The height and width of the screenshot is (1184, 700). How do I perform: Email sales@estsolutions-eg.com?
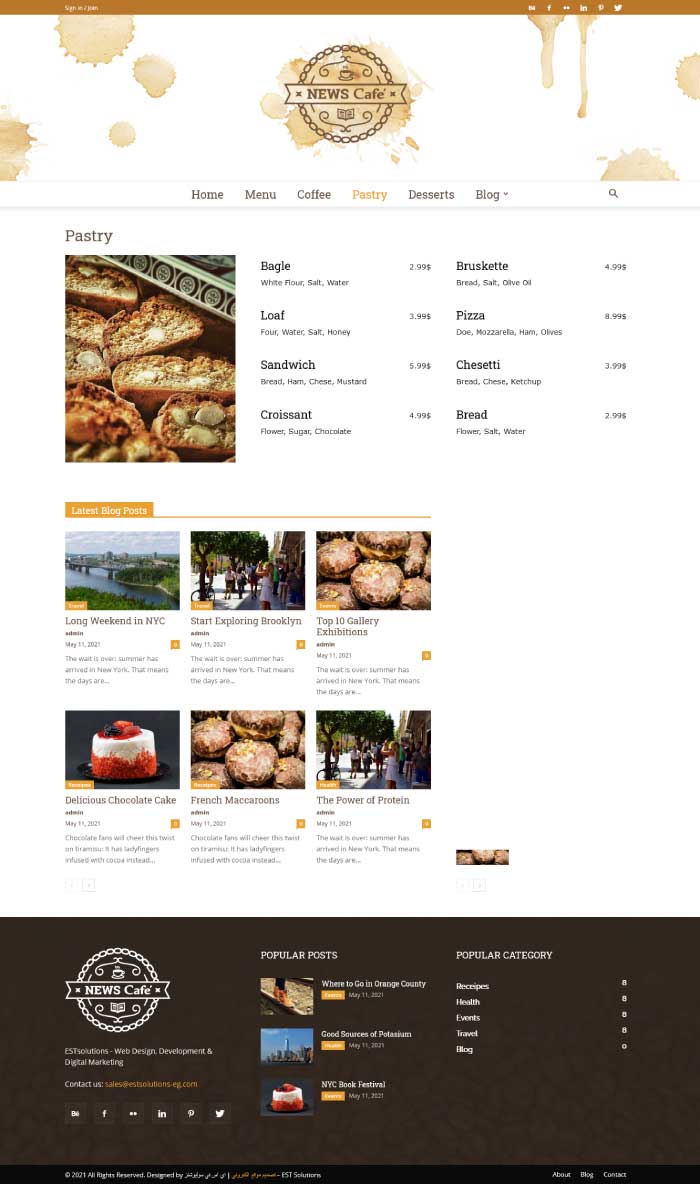tap(151, 1084)
